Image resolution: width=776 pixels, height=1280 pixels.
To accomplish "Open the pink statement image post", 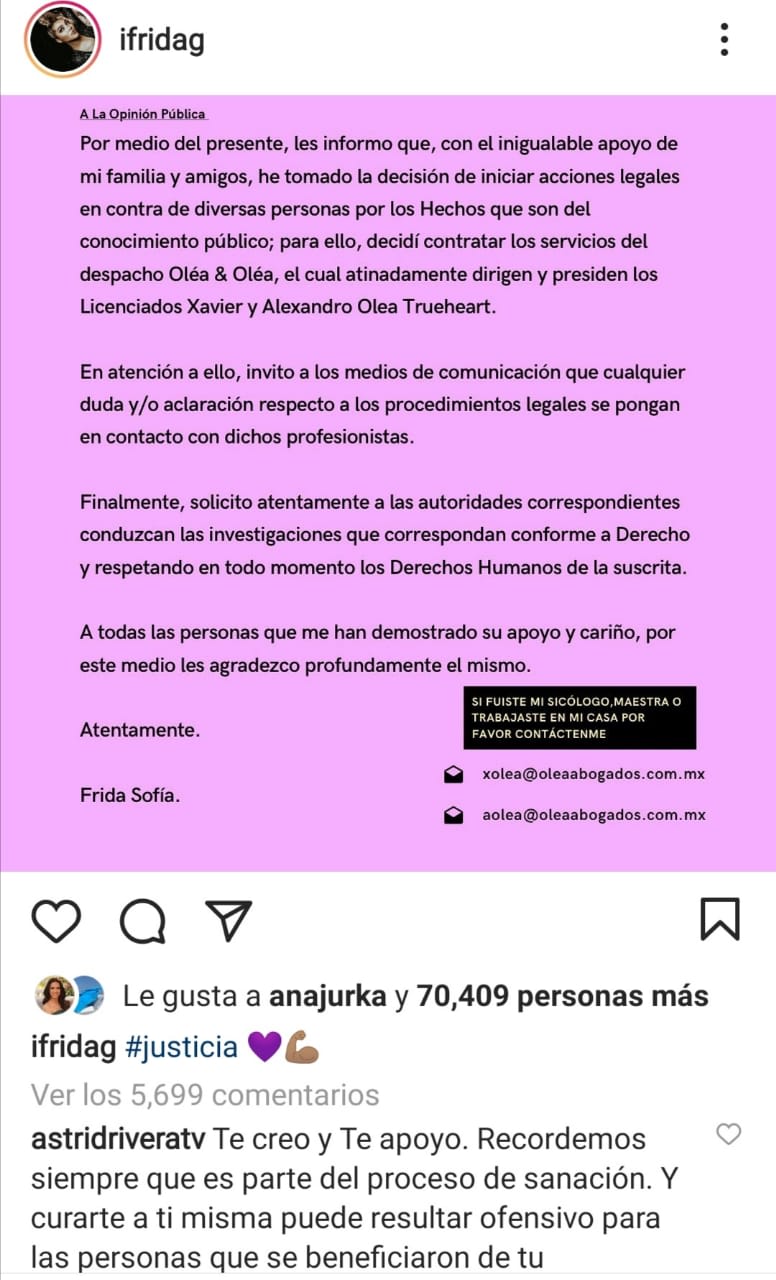I will point(388,482).
